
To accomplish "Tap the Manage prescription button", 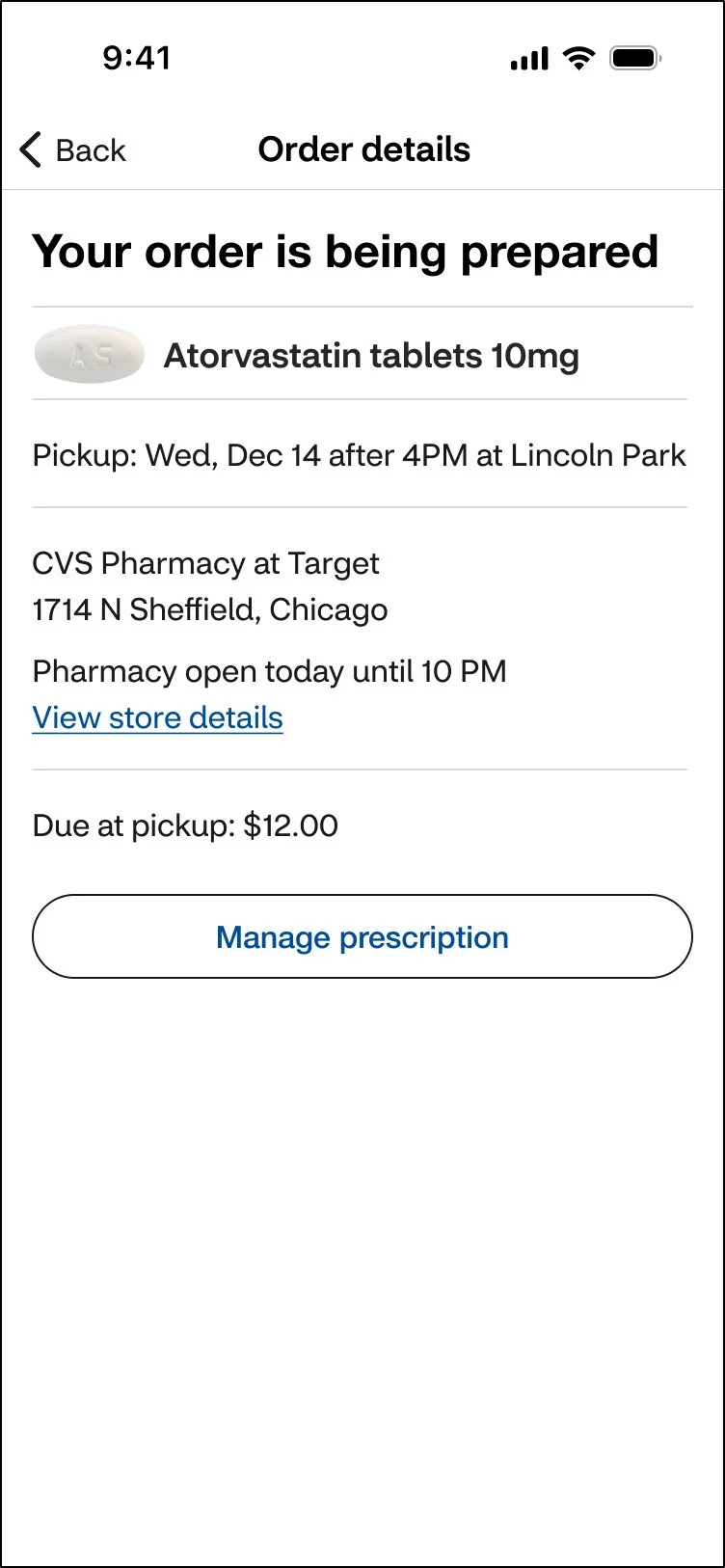I will (x=362, y=937).
